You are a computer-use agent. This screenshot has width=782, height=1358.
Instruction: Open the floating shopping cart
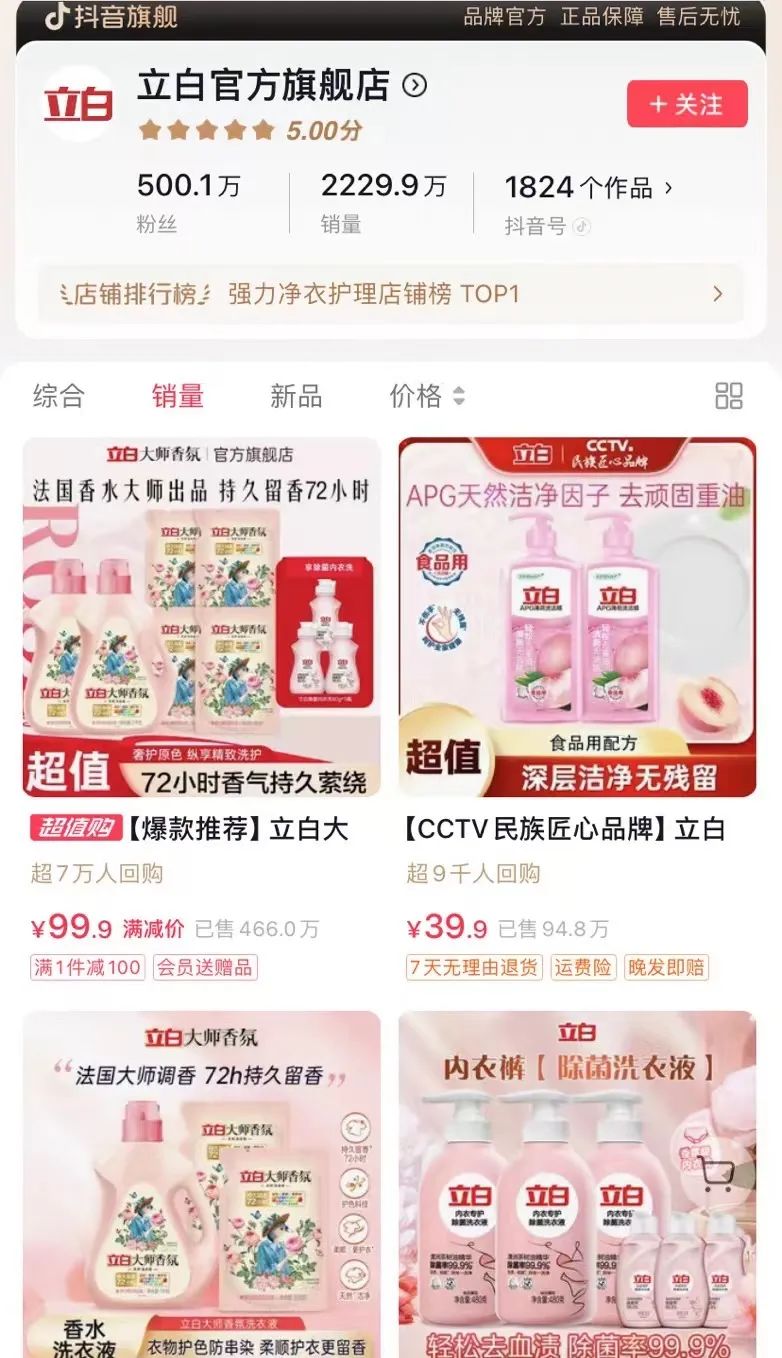point(718,1174)
